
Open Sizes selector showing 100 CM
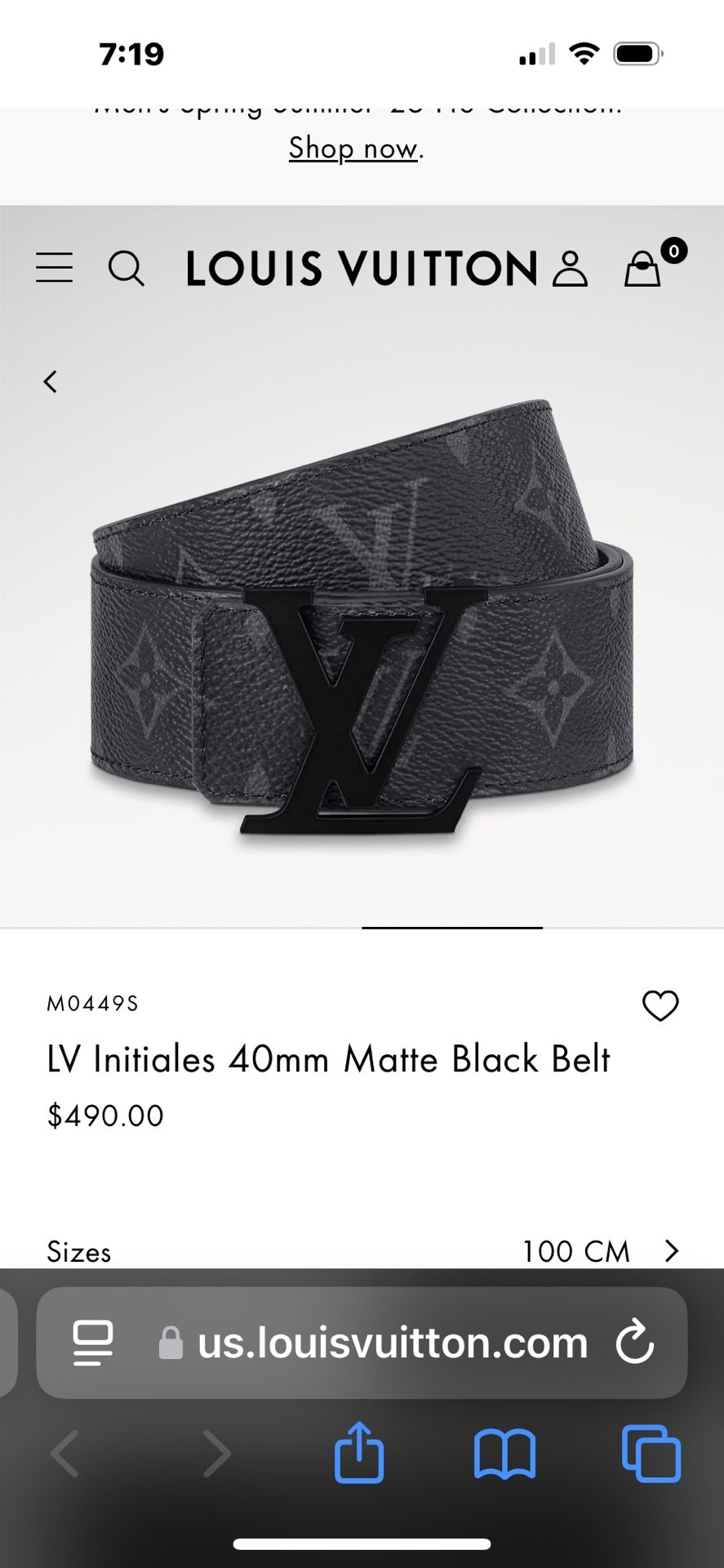coord(362,1250)
